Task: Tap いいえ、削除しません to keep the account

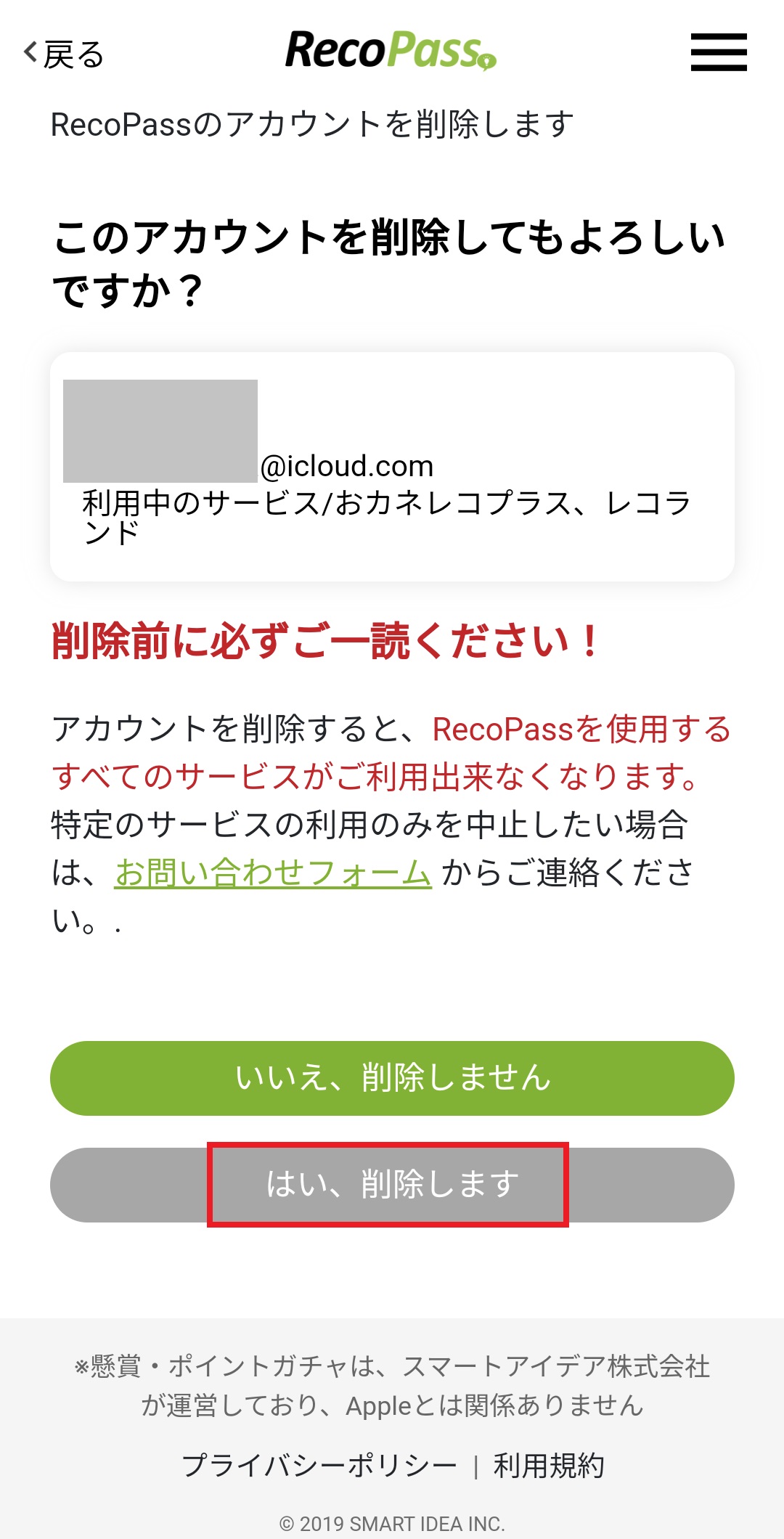Action: (392, 1078)
